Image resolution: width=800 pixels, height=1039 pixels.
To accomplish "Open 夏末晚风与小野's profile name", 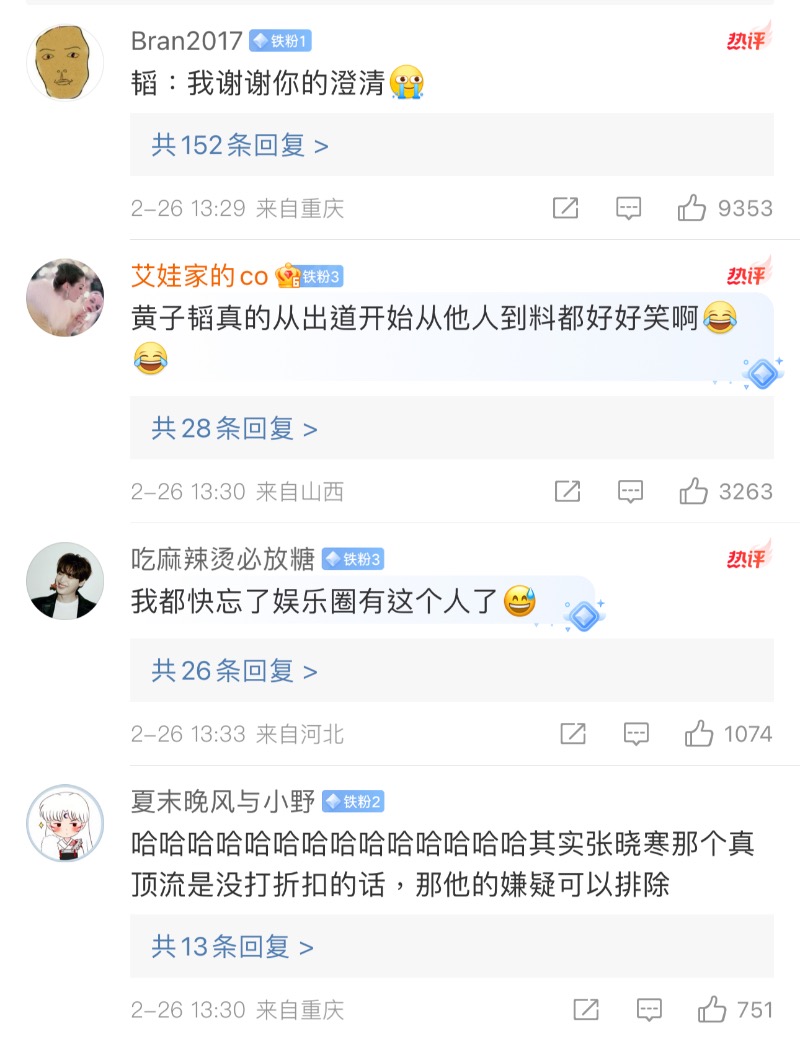I will tap(223, 801).
